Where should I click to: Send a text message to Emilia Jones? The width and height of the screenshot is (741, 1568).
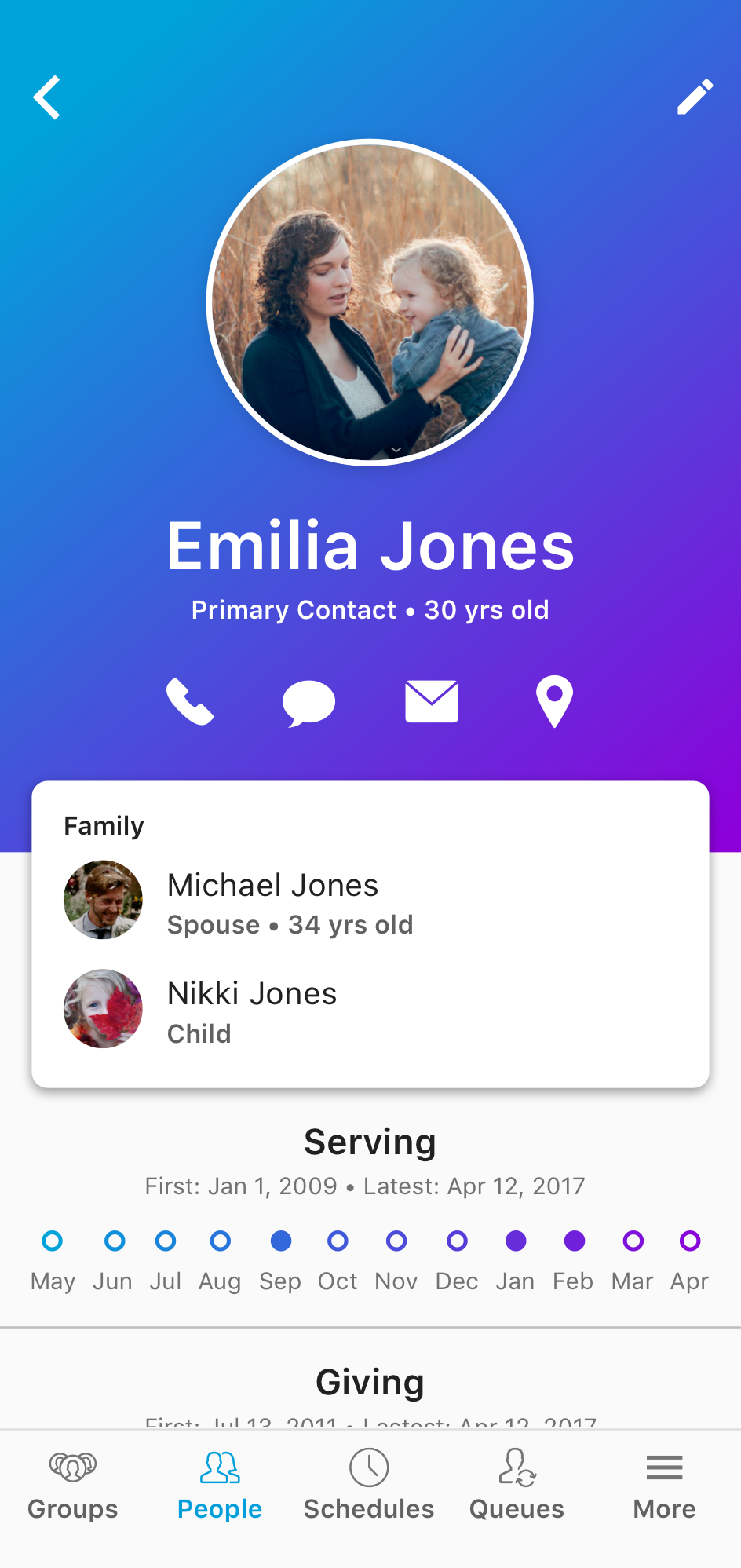pos(308,702)
